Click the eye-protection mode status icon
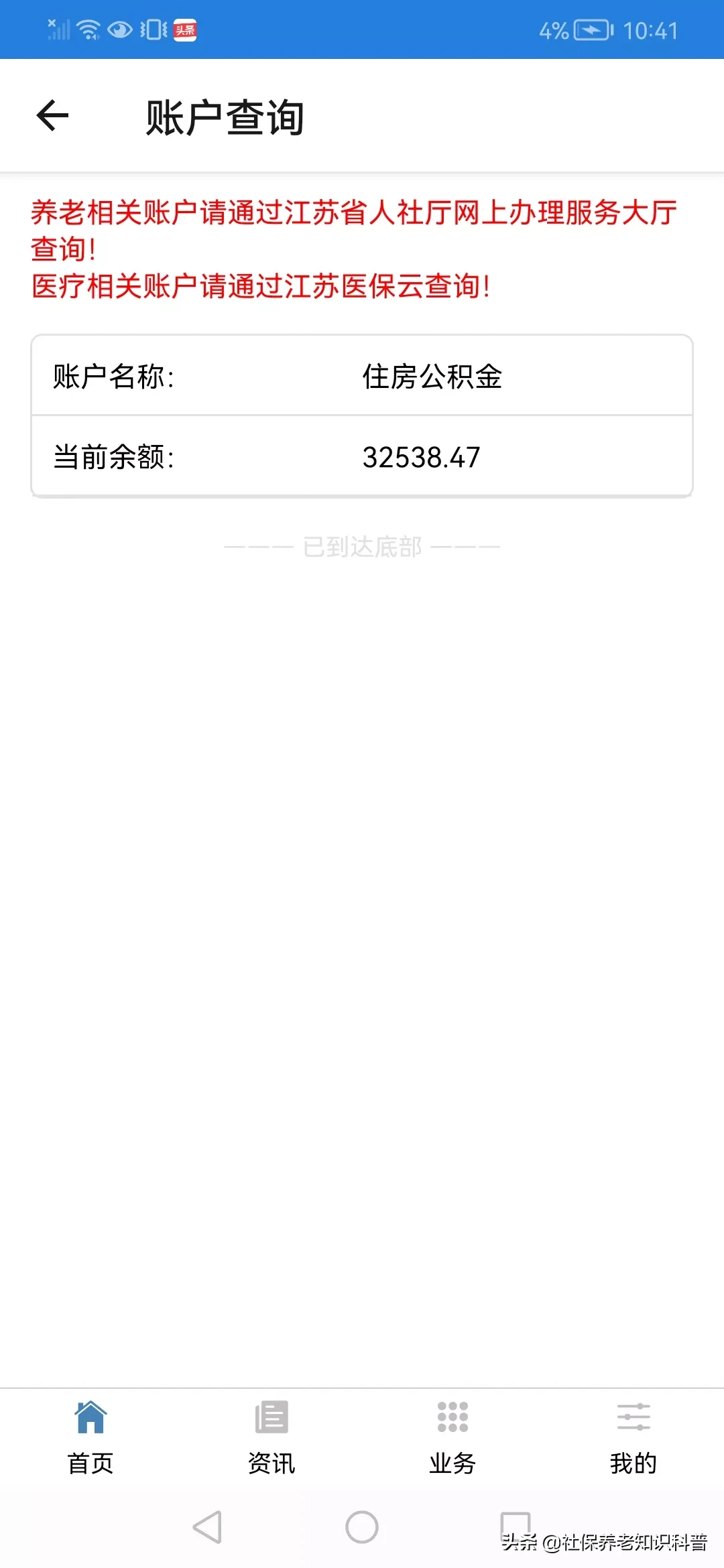Image resolution: width=724 pixels, height=1568 pixels. (121, 29)
